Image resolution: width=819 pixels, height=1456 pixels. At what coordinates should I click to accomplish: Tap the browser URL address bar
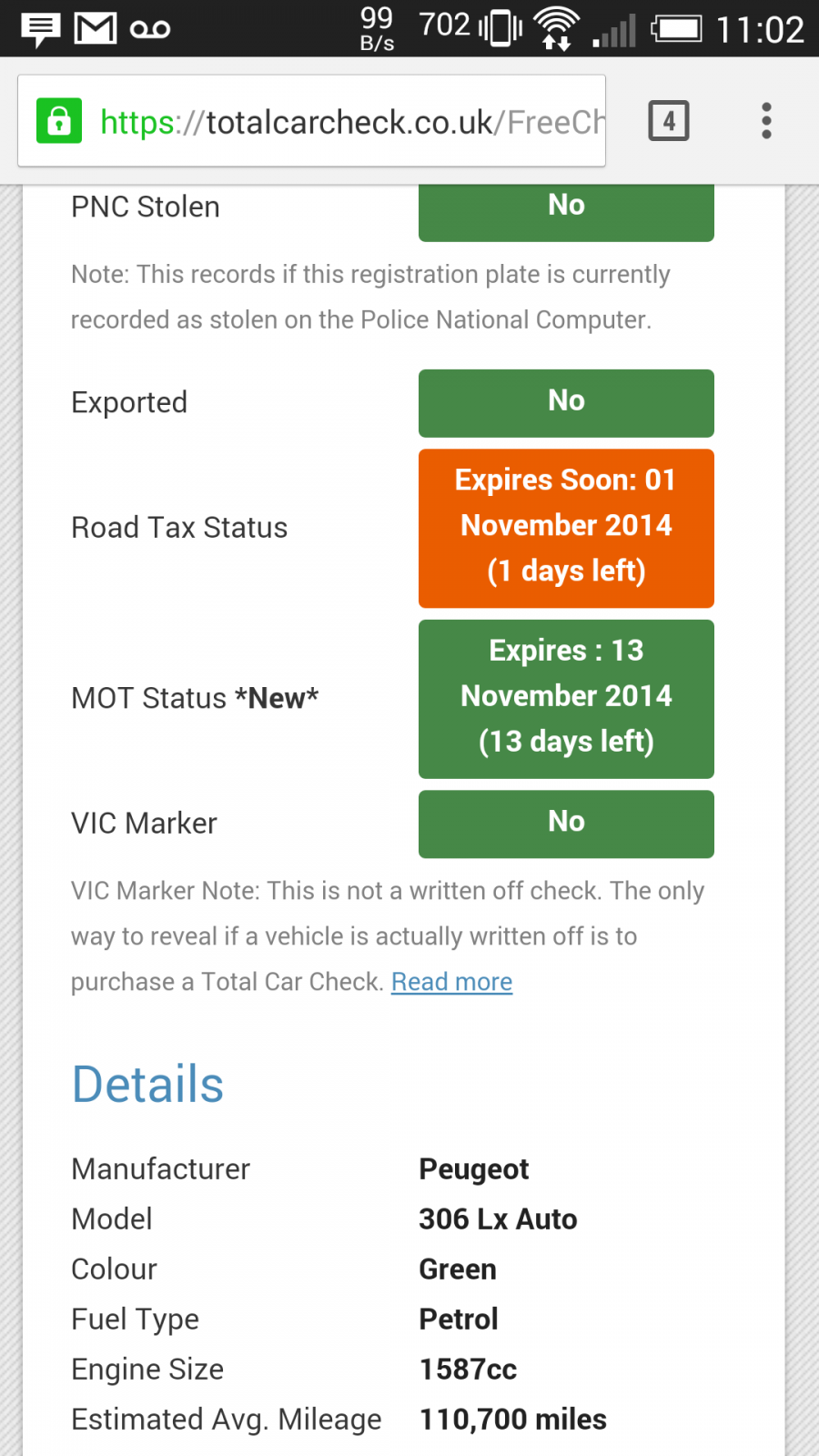[x=312, y=121]
